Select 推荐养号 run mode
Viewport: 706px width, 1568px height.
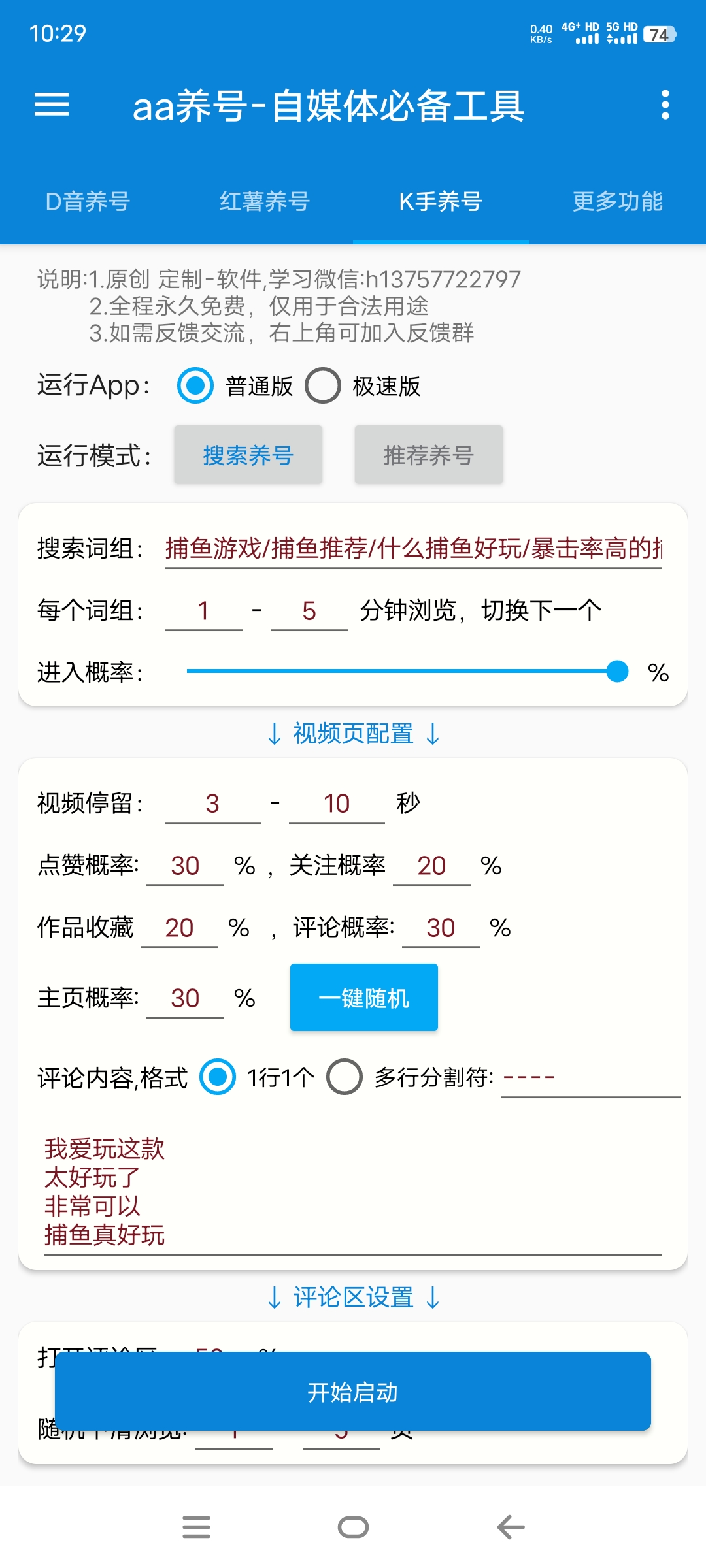click(428, 455)
